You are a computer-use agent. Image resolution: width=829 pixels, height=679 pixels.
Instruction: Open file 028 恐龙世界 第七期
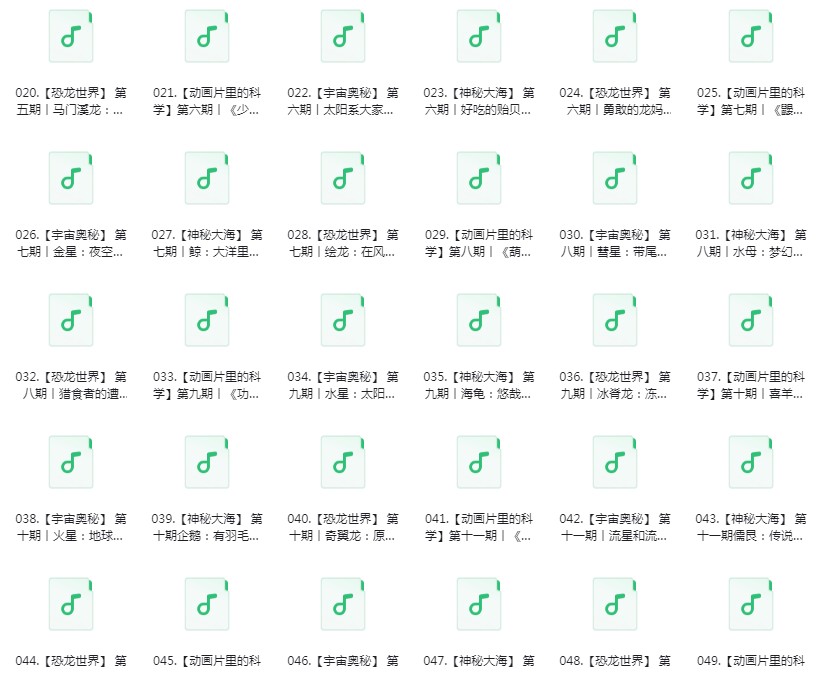[342, 179]
